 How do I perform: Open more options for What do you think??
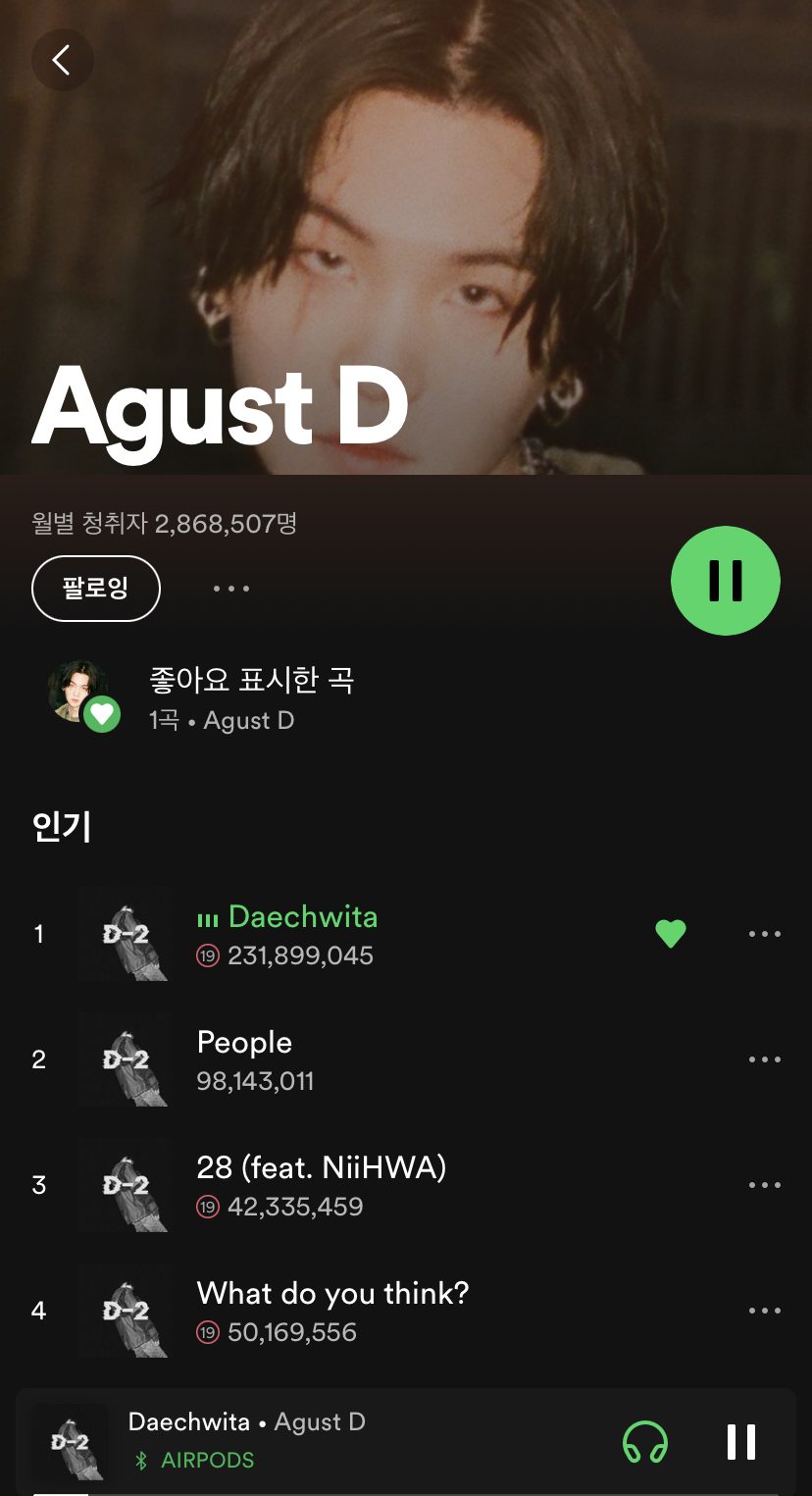pos(764,1311)
